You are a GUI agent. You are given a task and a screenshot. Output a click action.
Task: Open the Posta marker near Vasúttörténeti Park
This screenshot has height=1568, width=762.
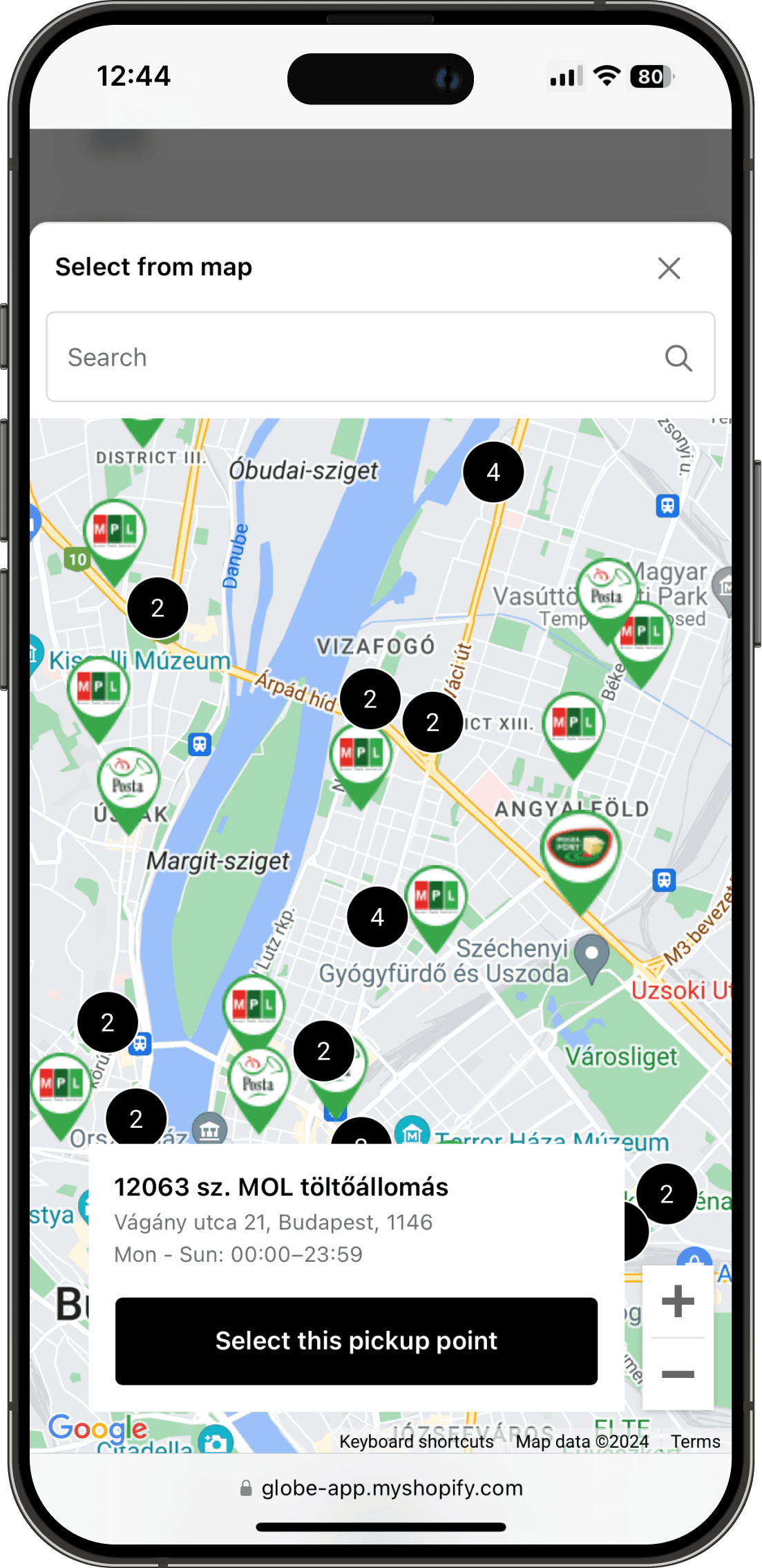[606, 595]
